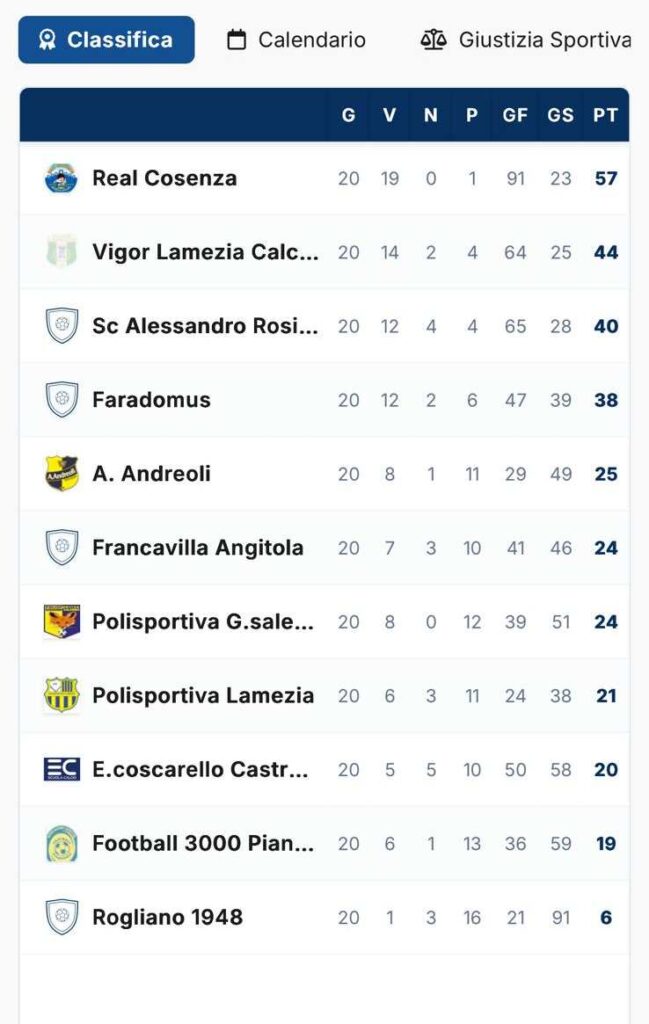Select the Polisportiva Lamezia row
The image size is (649, 1024).
click(x=203, y=696)
